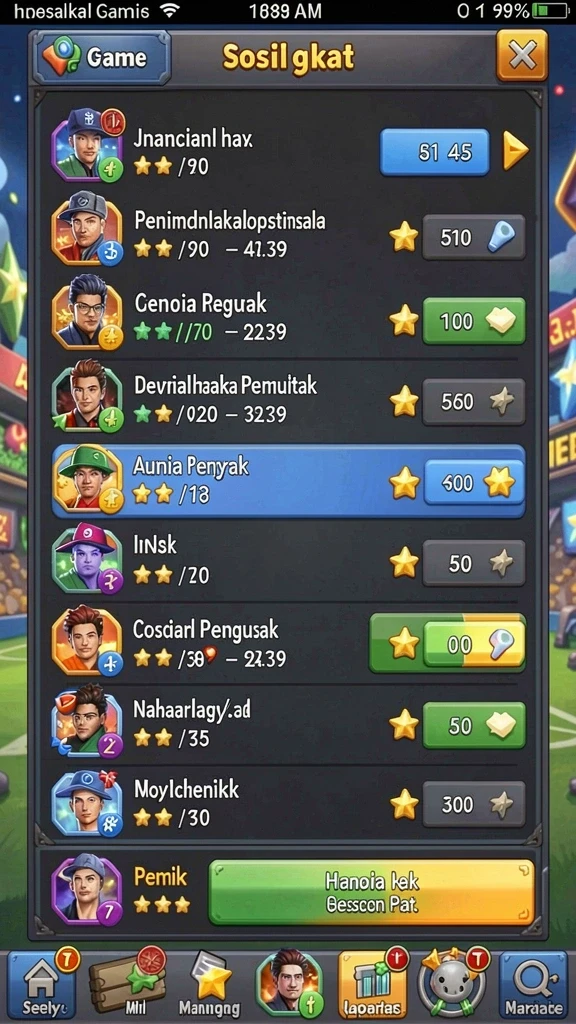Image resolution: width=576 pixels, height=1024 pixels.
Task: Tap the Hanoia kek Besscon Pat button
Action: 371,893
